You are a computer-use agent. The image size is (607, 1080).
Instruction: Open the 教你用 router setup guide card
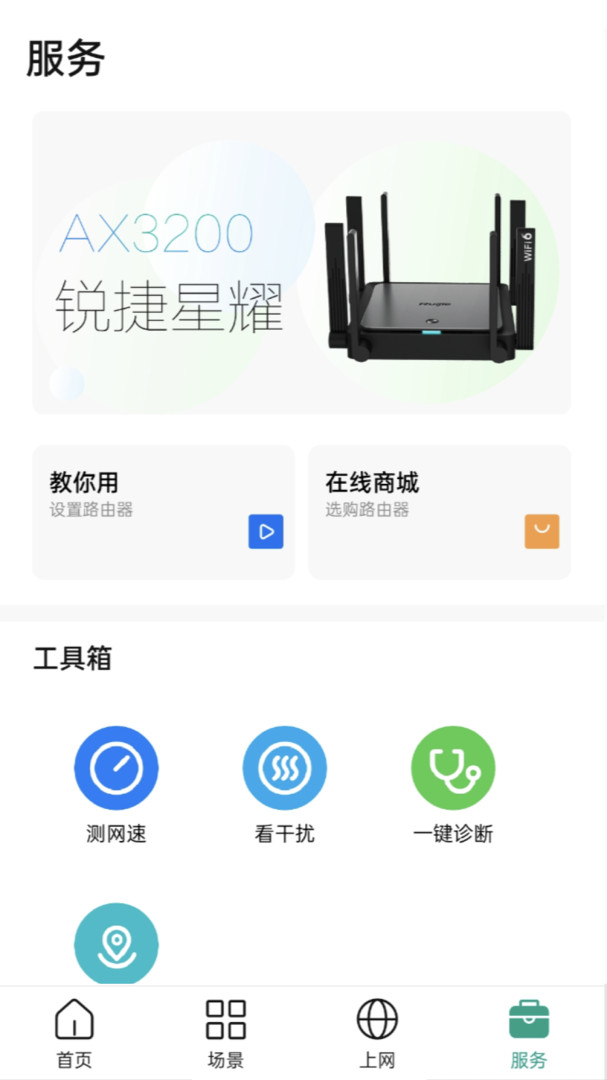163,512
